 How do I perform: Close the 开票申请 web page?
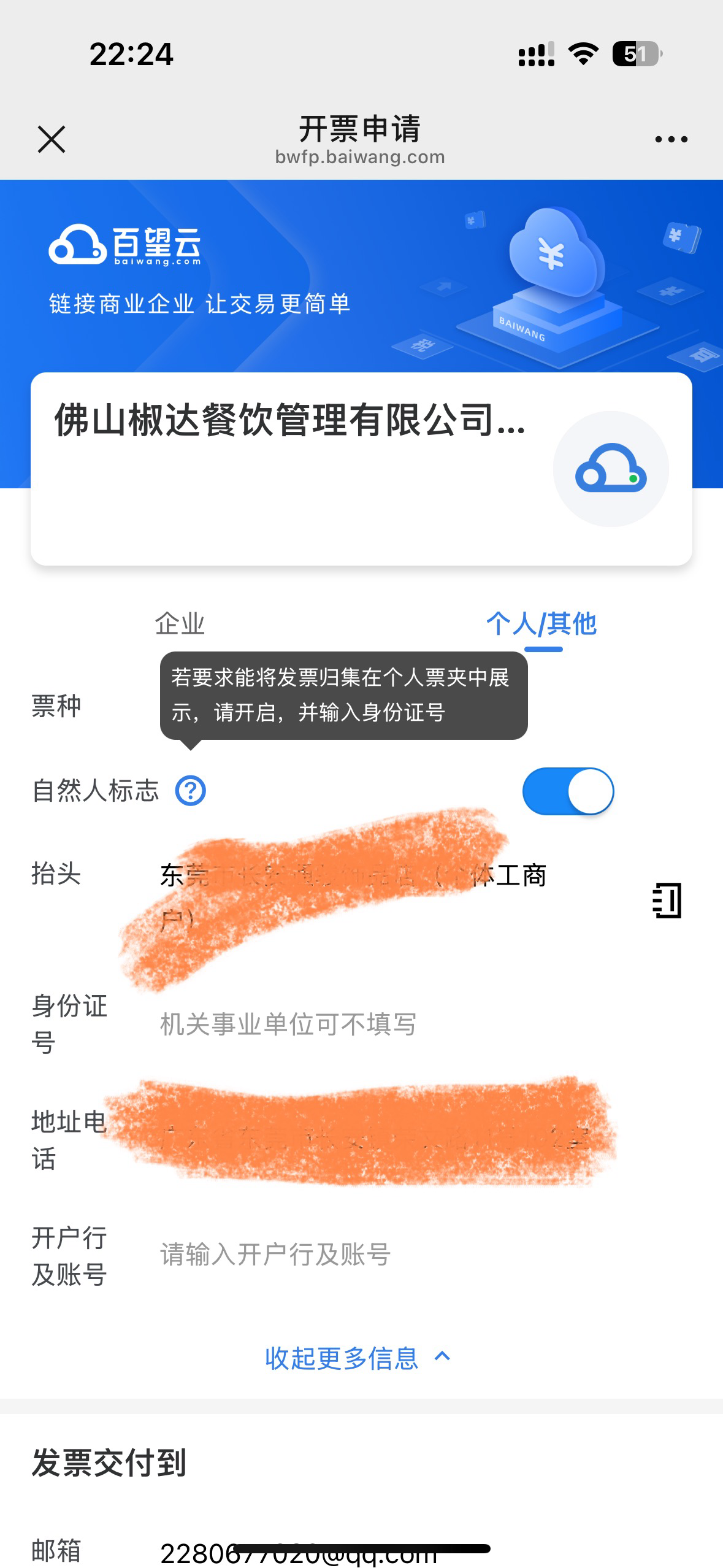pyautogui.click(x=52, y=139)
